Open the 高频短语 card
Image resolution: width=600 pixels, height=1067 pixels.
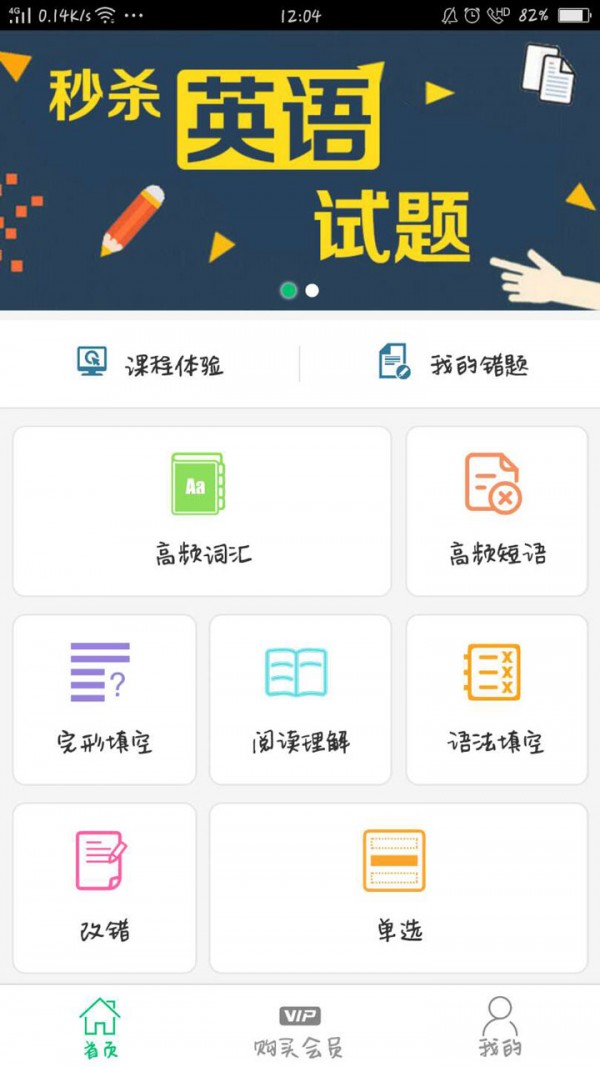pos(496,511)
